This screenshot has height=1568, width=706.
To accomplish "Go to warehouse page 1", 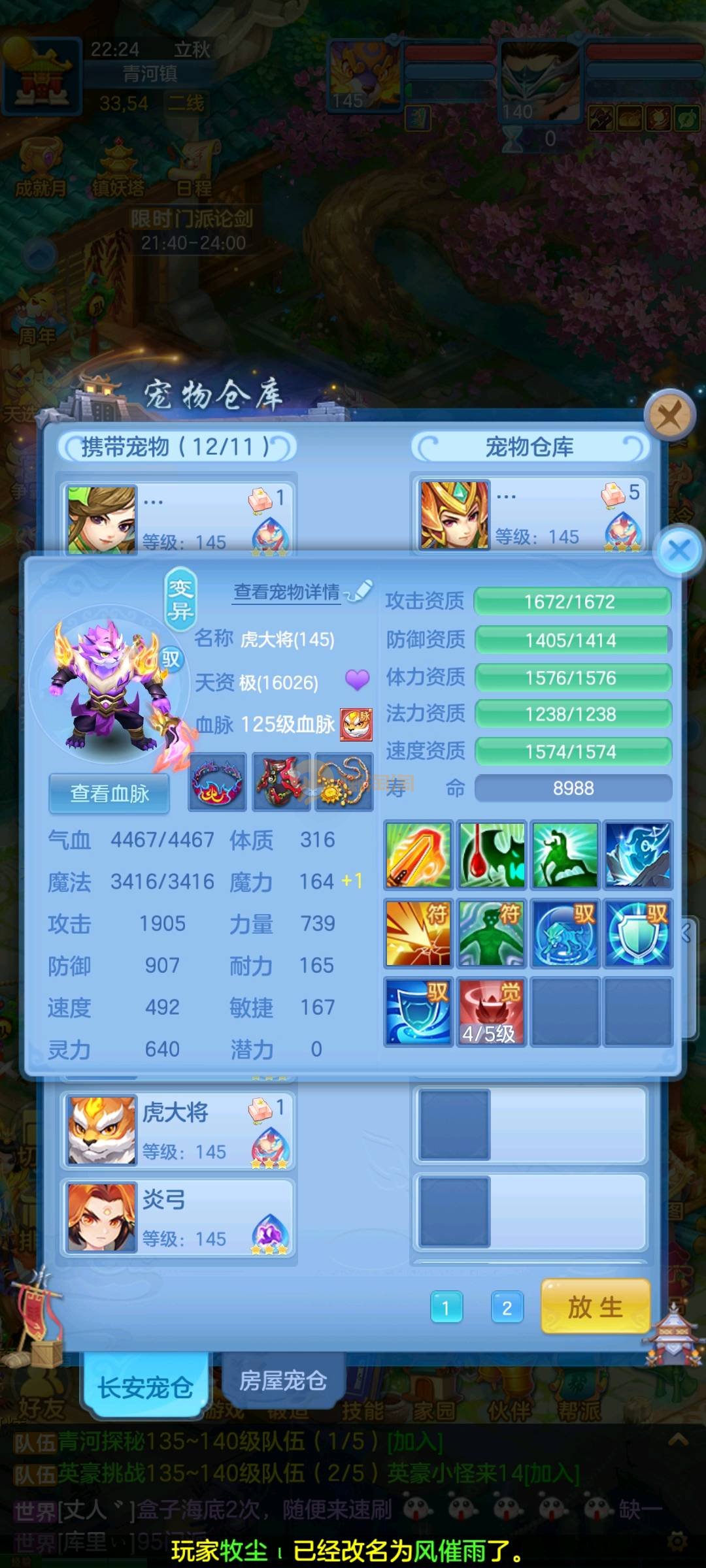I will pos(446,1307).
